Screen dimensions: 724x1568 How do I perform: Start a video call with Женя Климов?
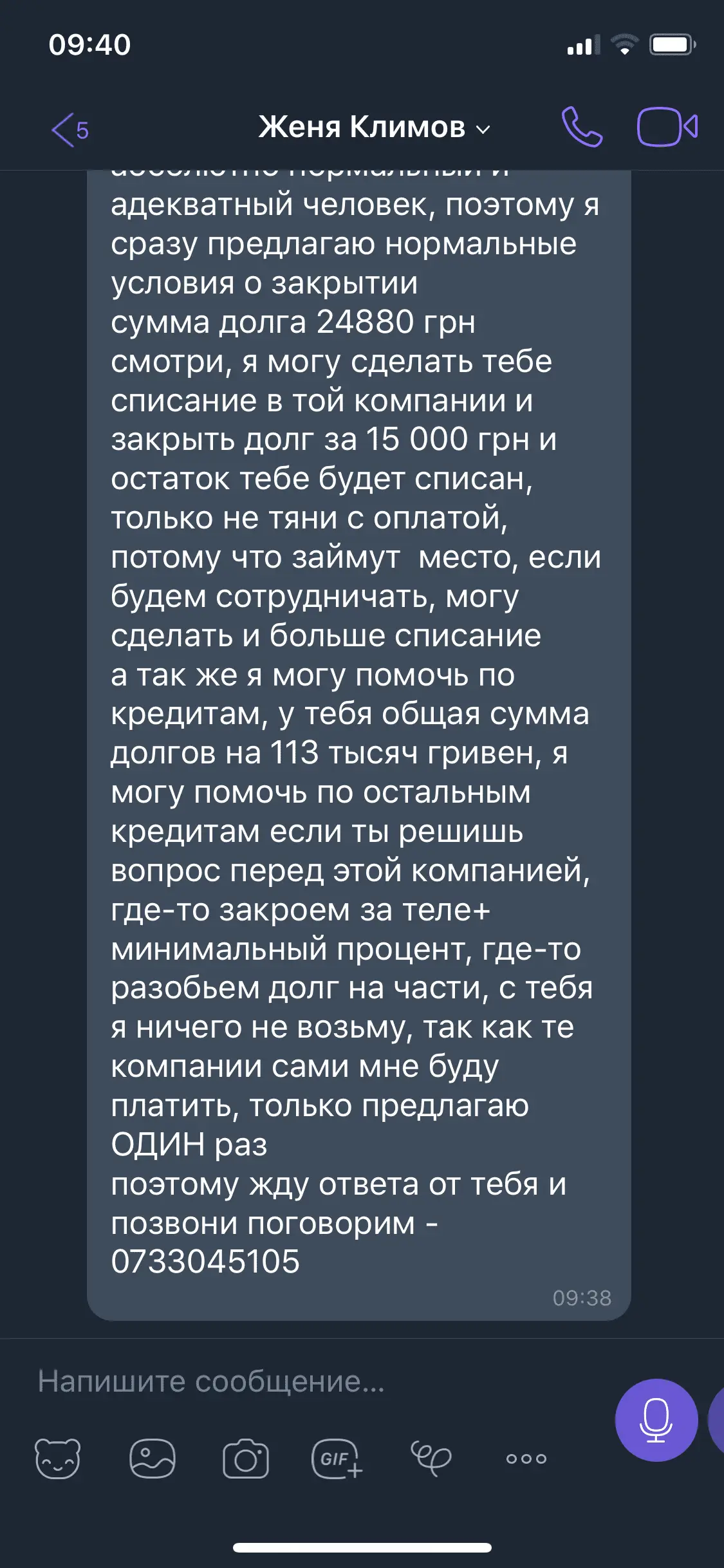(667, 127)
